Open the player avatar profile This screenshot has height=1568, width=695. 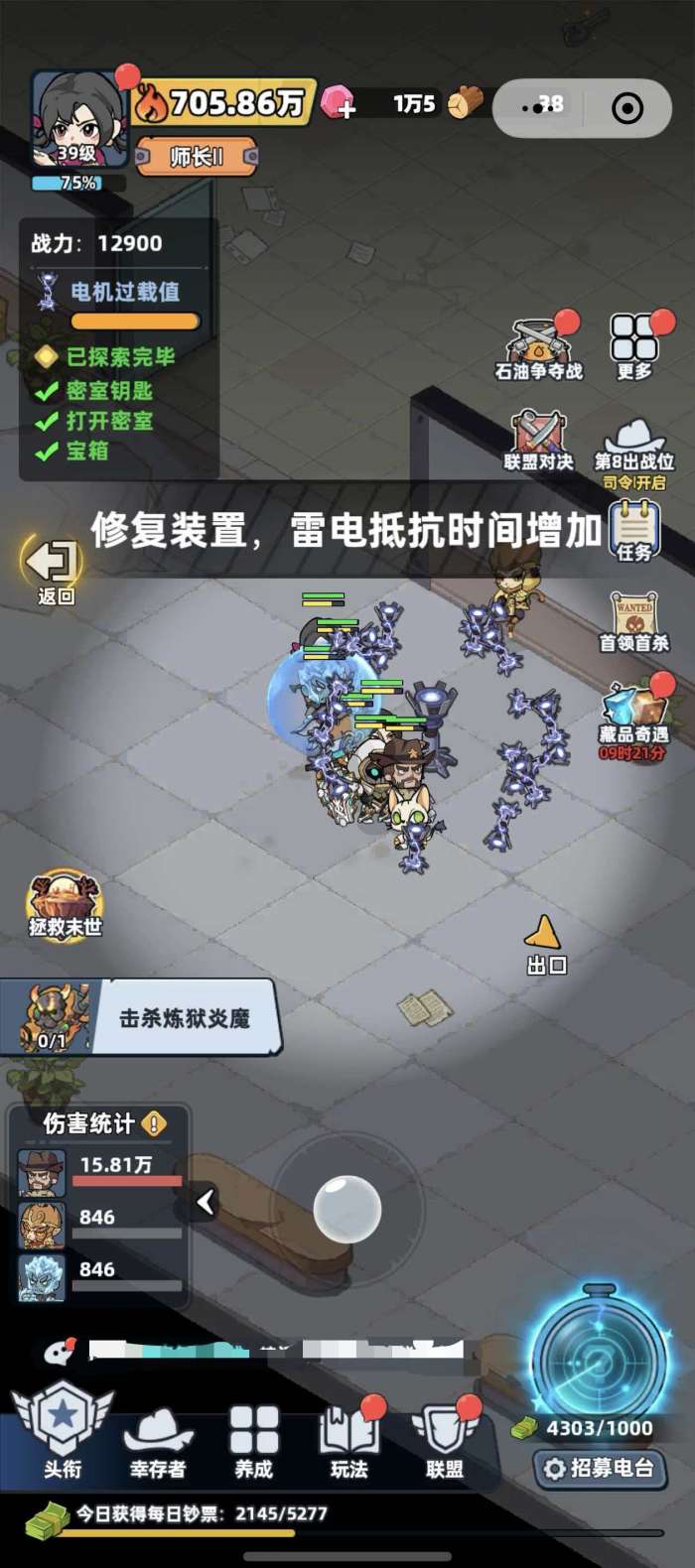[x=77, y=117]
